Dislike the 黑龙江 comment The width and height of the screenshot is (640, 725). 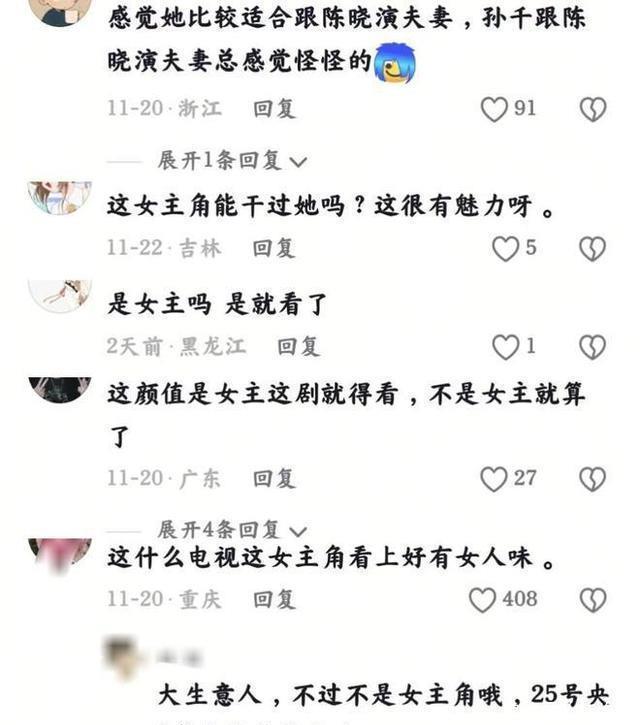593,347
